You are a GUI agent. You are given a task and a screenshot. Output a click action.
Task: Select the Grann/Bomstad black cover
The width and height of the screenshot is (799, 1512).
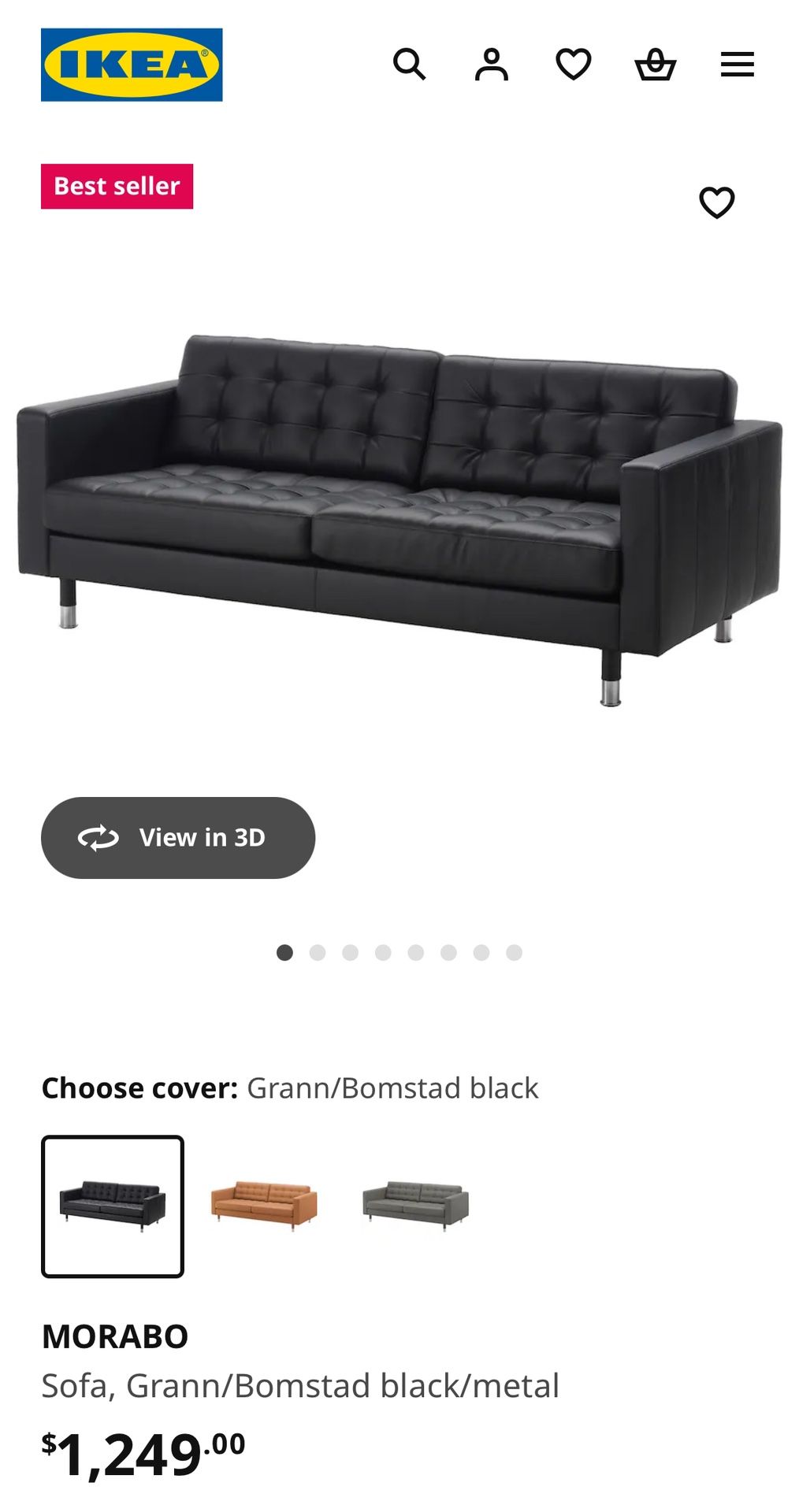113,1206
